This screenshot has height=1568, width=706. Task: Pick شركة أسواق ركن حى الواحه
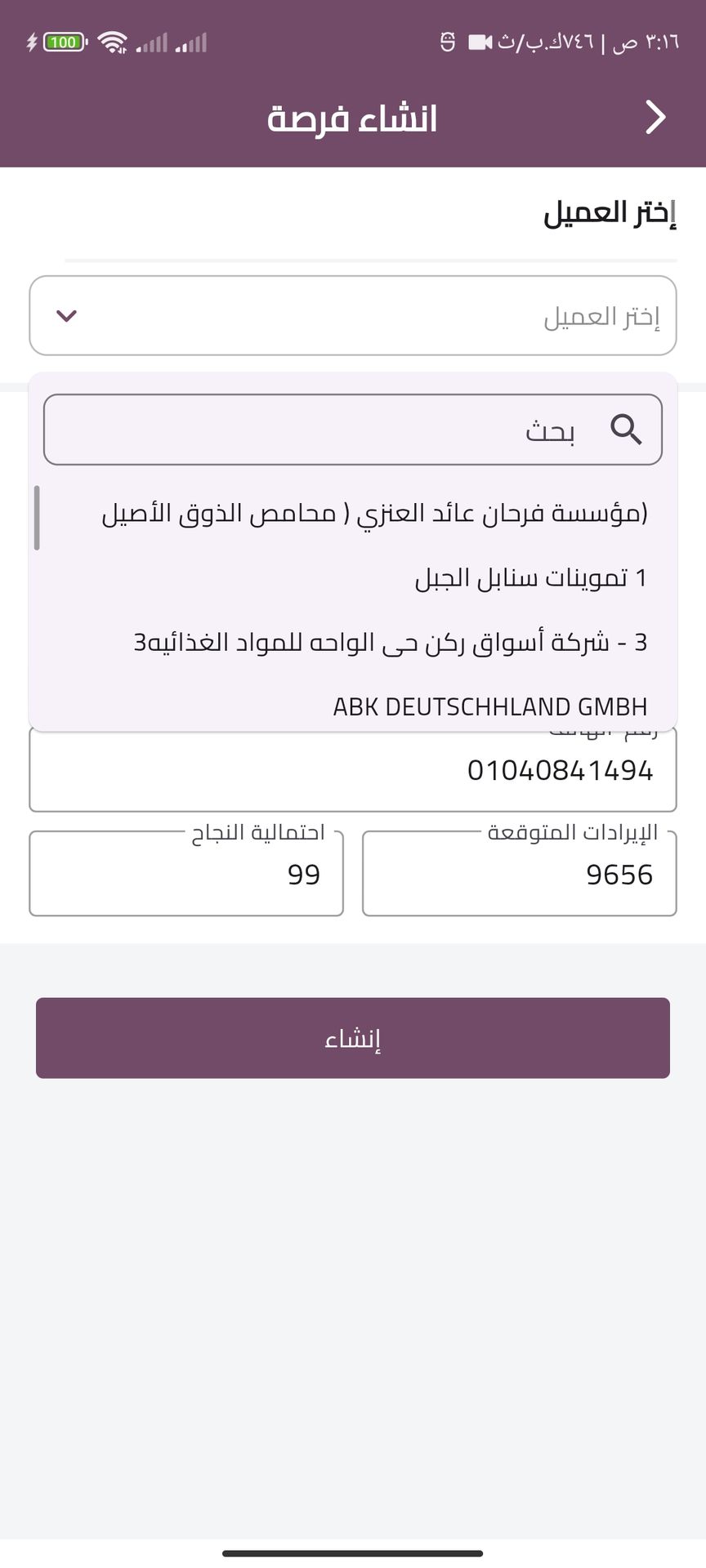(391, 643)
